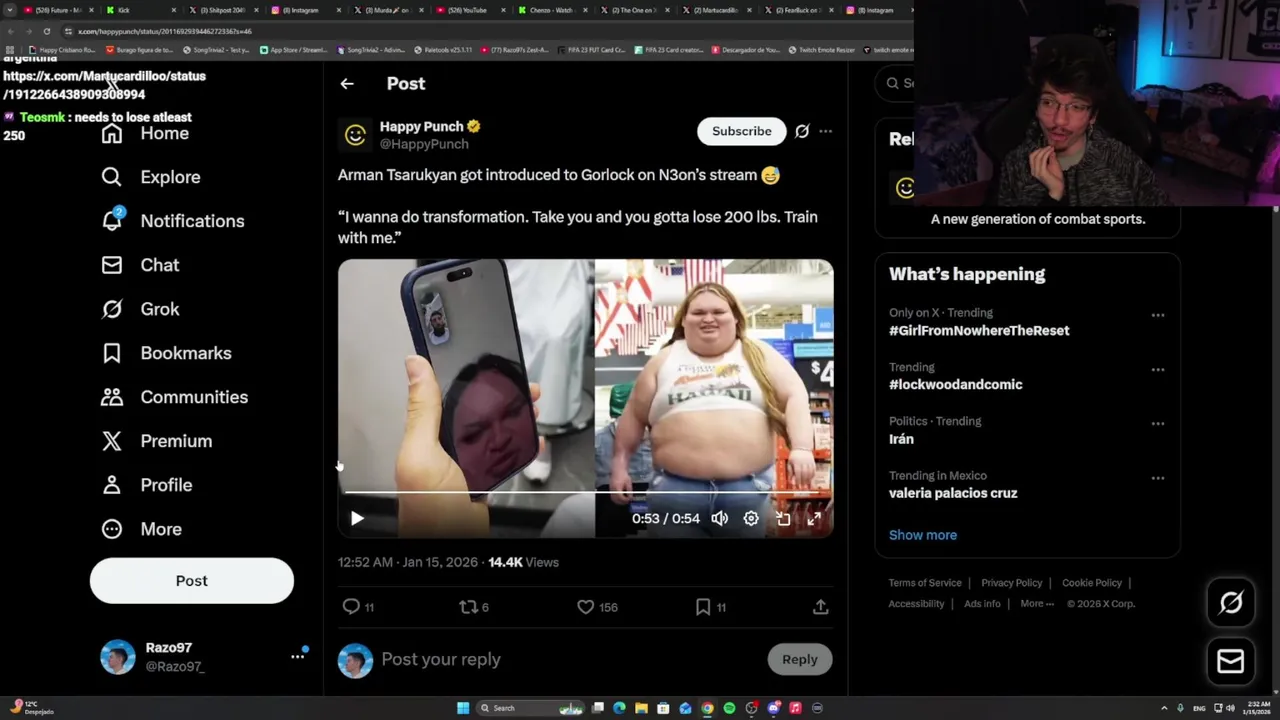Go to Bookmarks

[185, 353]
